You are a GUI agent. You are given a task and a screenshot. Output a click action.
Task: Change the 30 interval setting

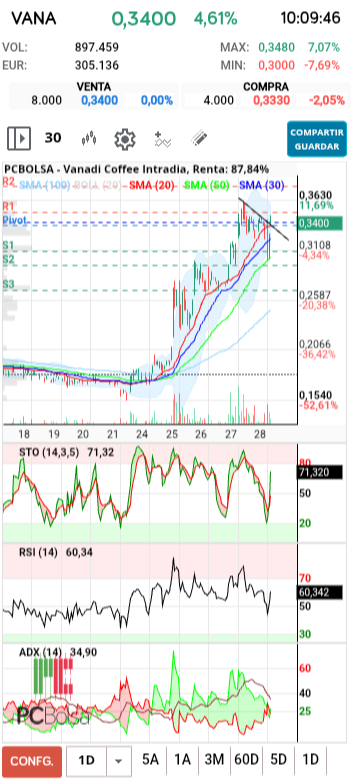[x=53, y=138]
